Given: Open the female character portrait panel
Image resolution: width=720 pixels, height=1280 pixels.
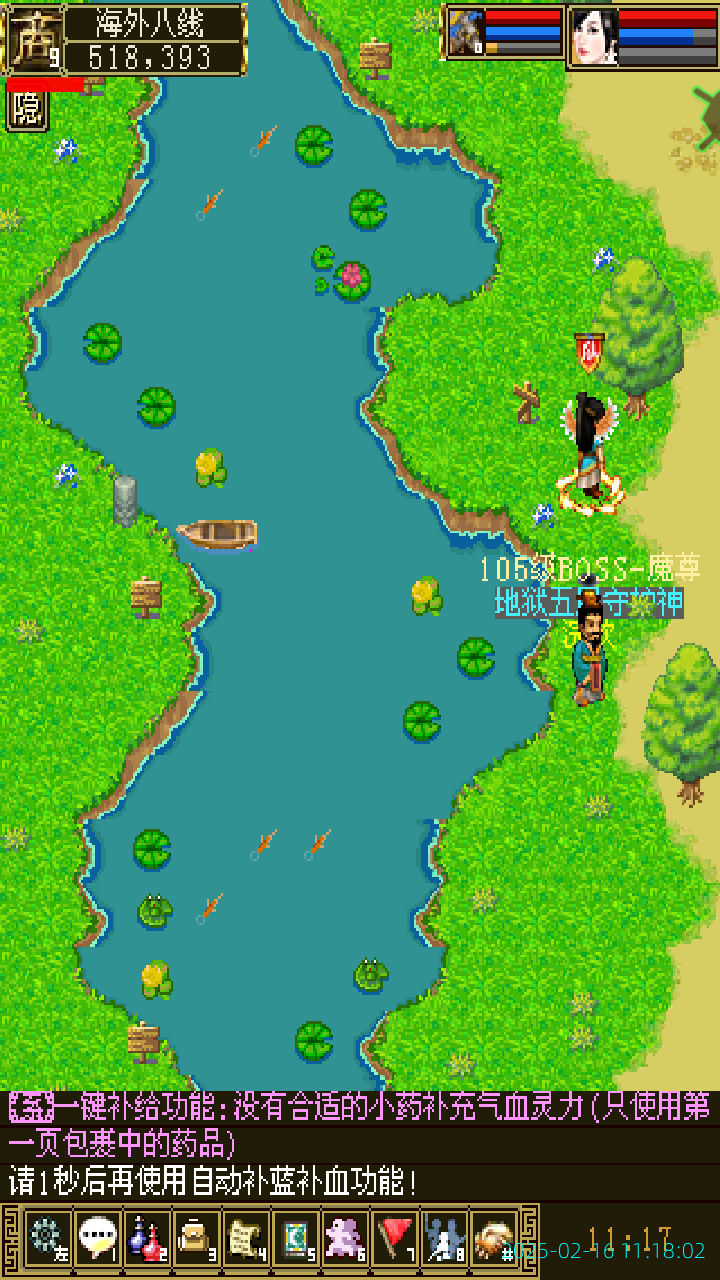Looking at the screenshot, I should (594, 37).
